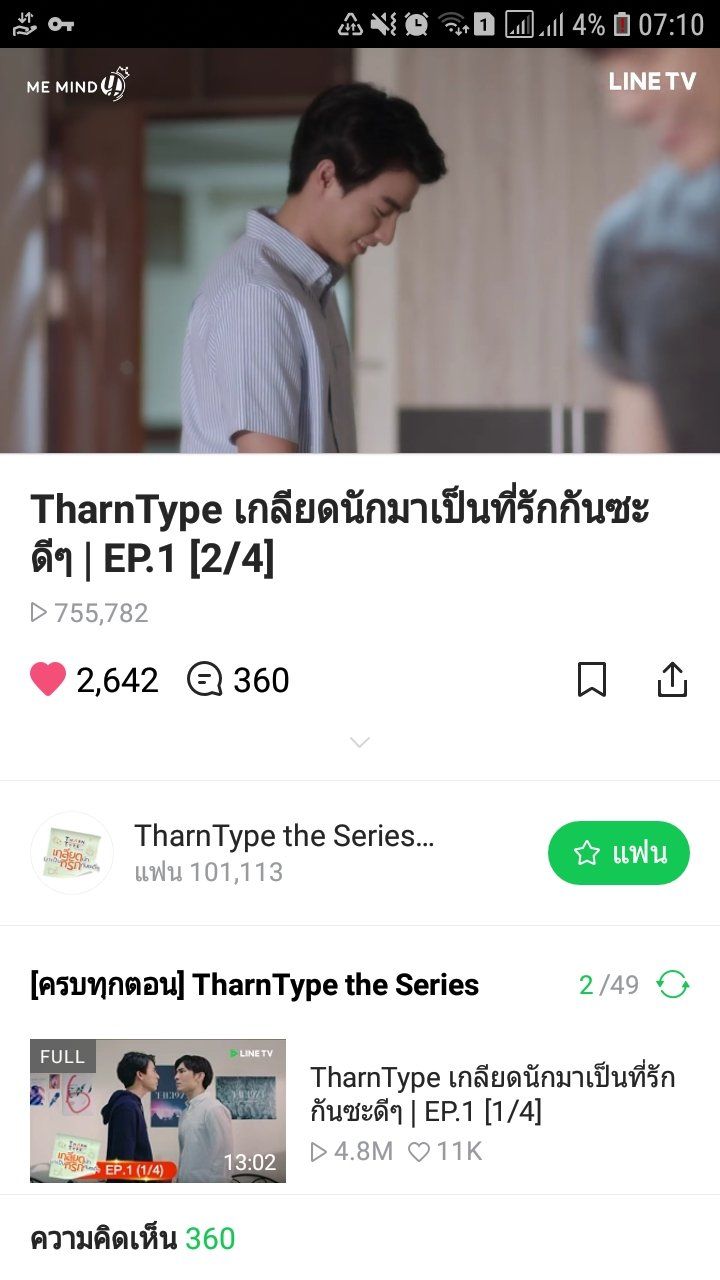This screenshot has width=720, height=1280.
Task: Become a fan with the green แฟน button
Action: [x=618, y=853]
